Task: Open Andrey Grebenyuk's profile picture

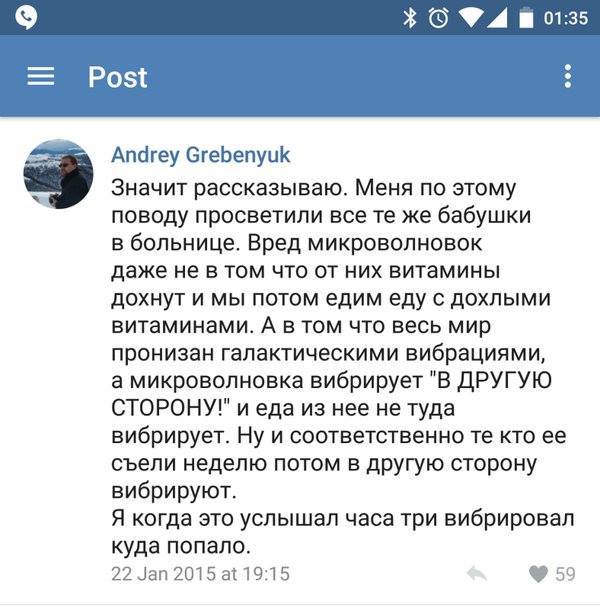Action: [58, 174]
